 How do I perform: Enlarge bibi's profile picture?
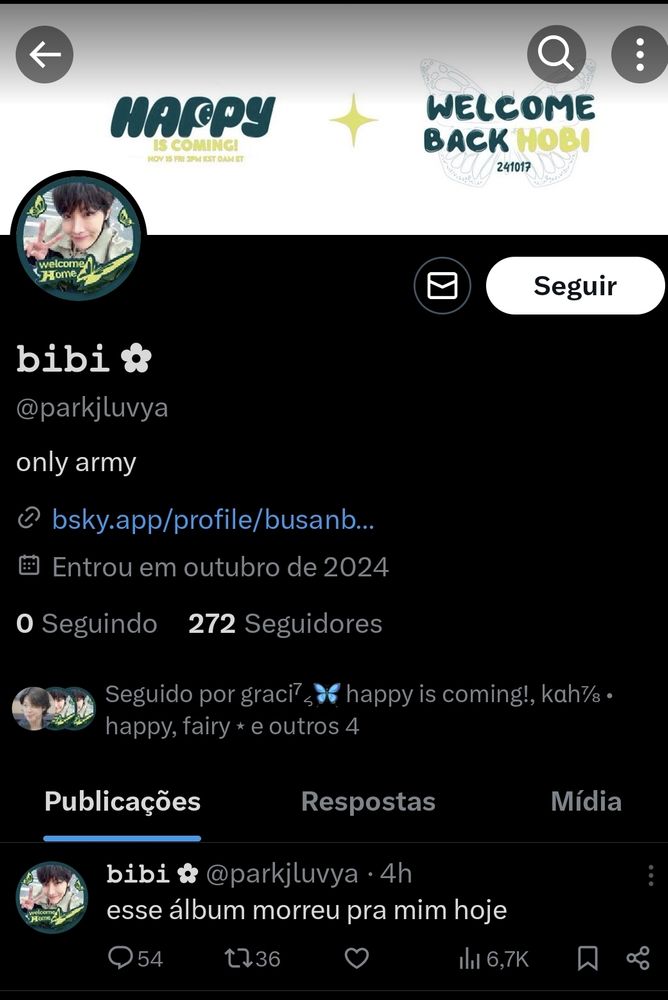(x=79, y=238)
